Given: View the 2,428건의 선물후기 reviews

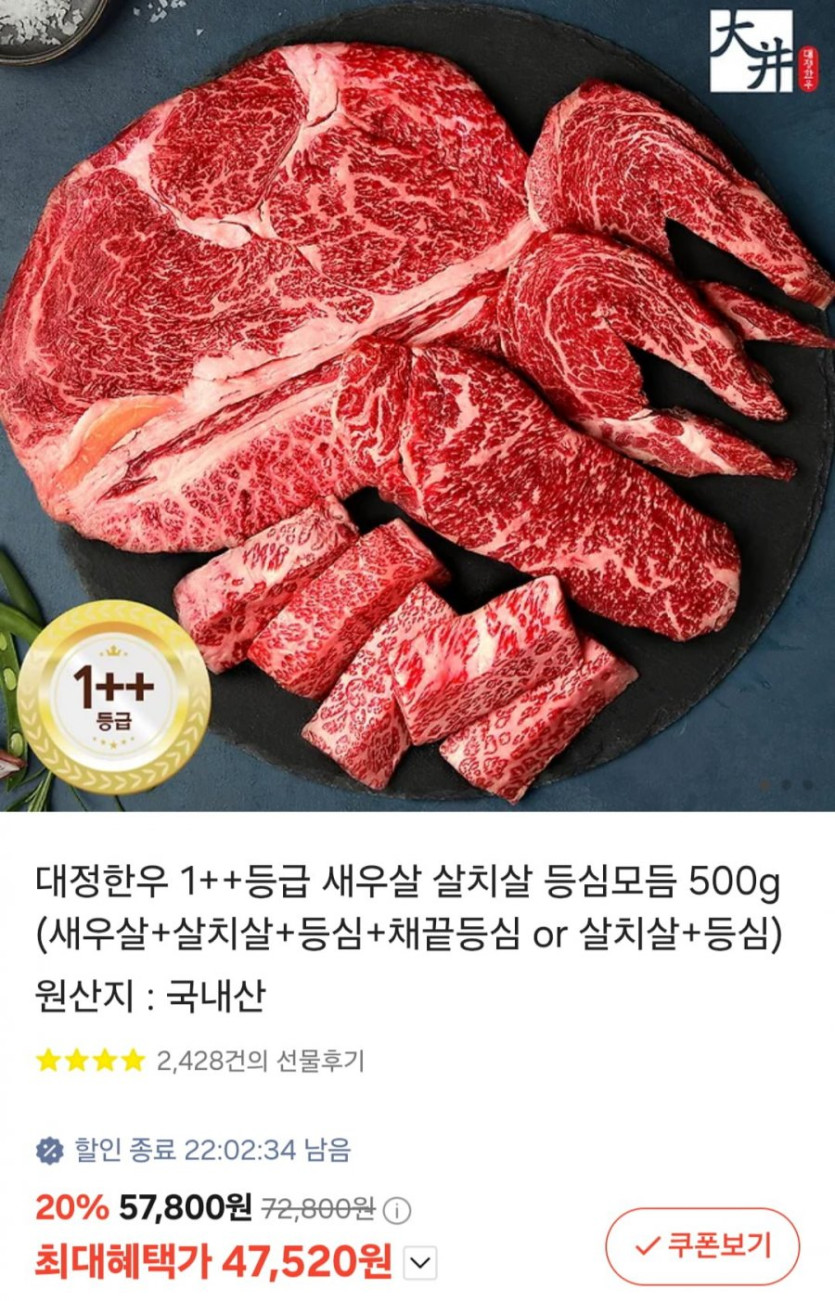Looking at the screenshot, I should (260, 1061).
